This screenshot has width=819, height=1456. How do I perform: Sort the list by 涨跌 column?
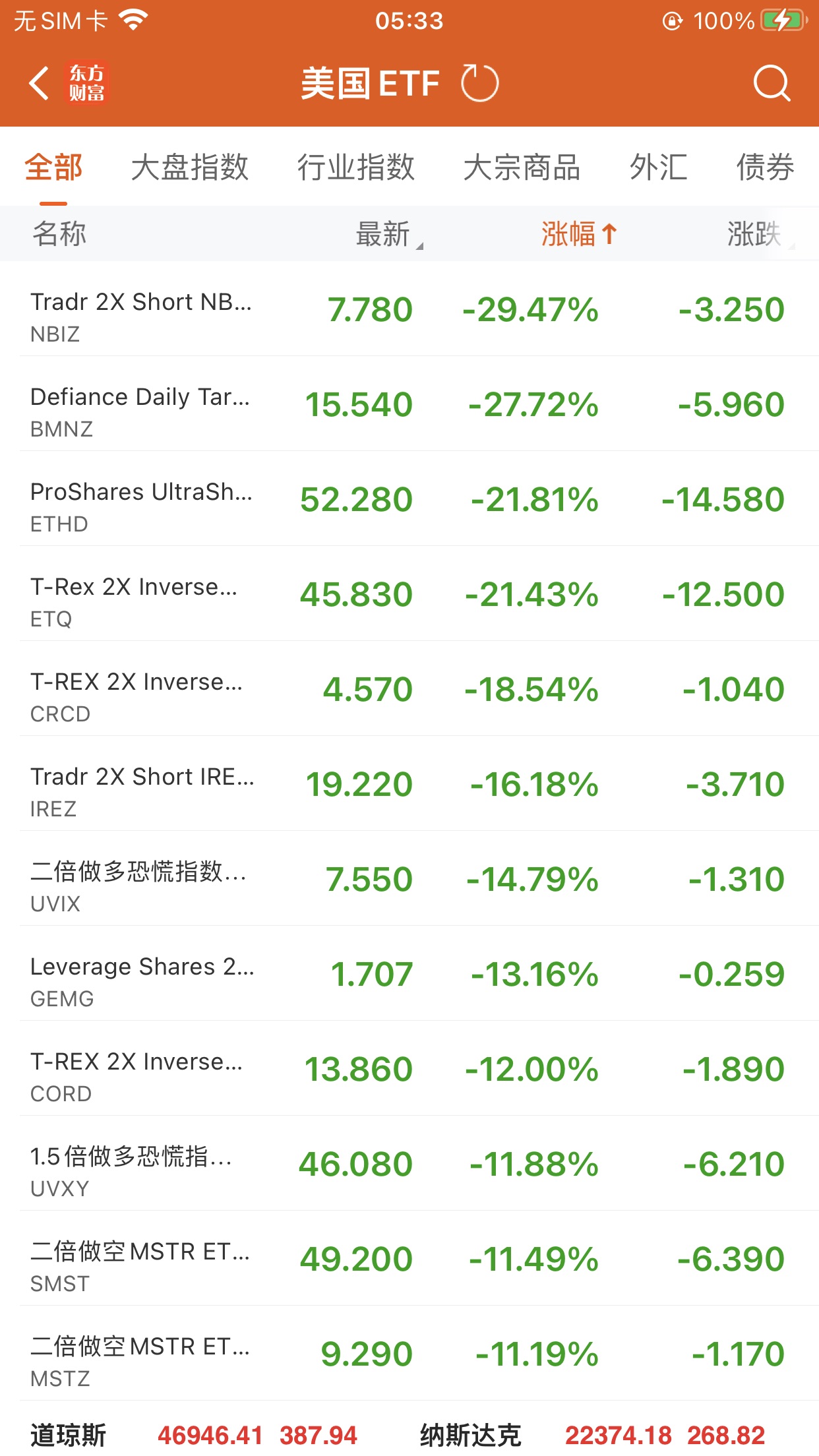757,234
